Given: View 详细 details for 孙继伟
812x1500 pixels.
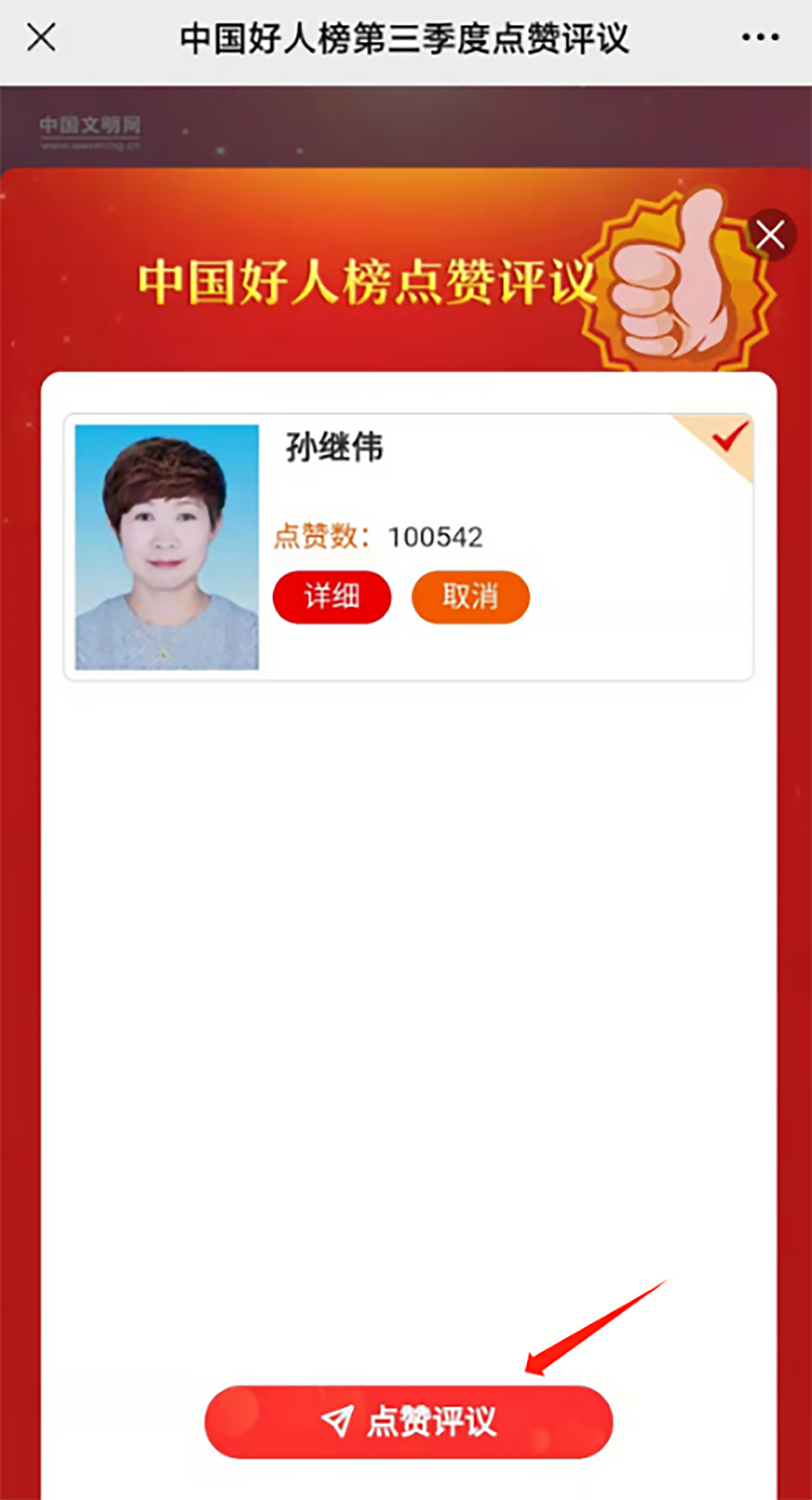Looking at the screenshot, I should [x=332, y=597].
